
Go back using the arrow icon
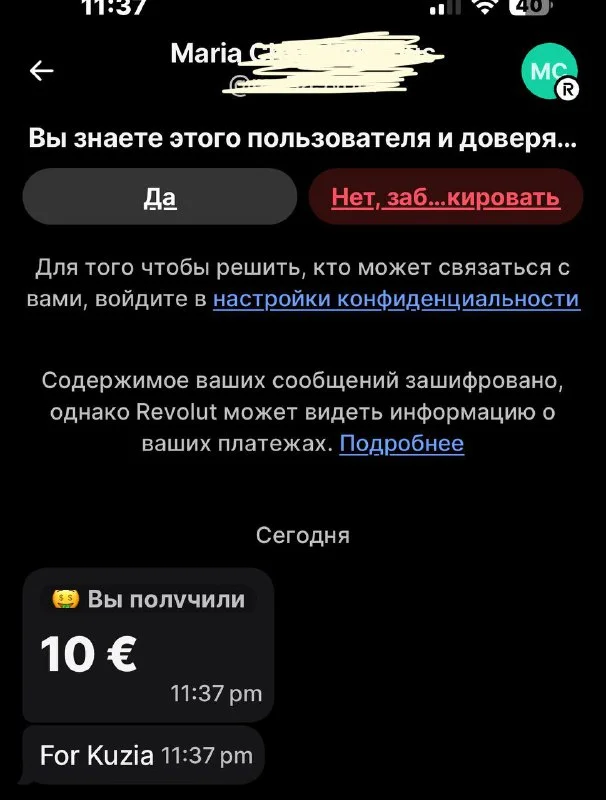(42, 71)
